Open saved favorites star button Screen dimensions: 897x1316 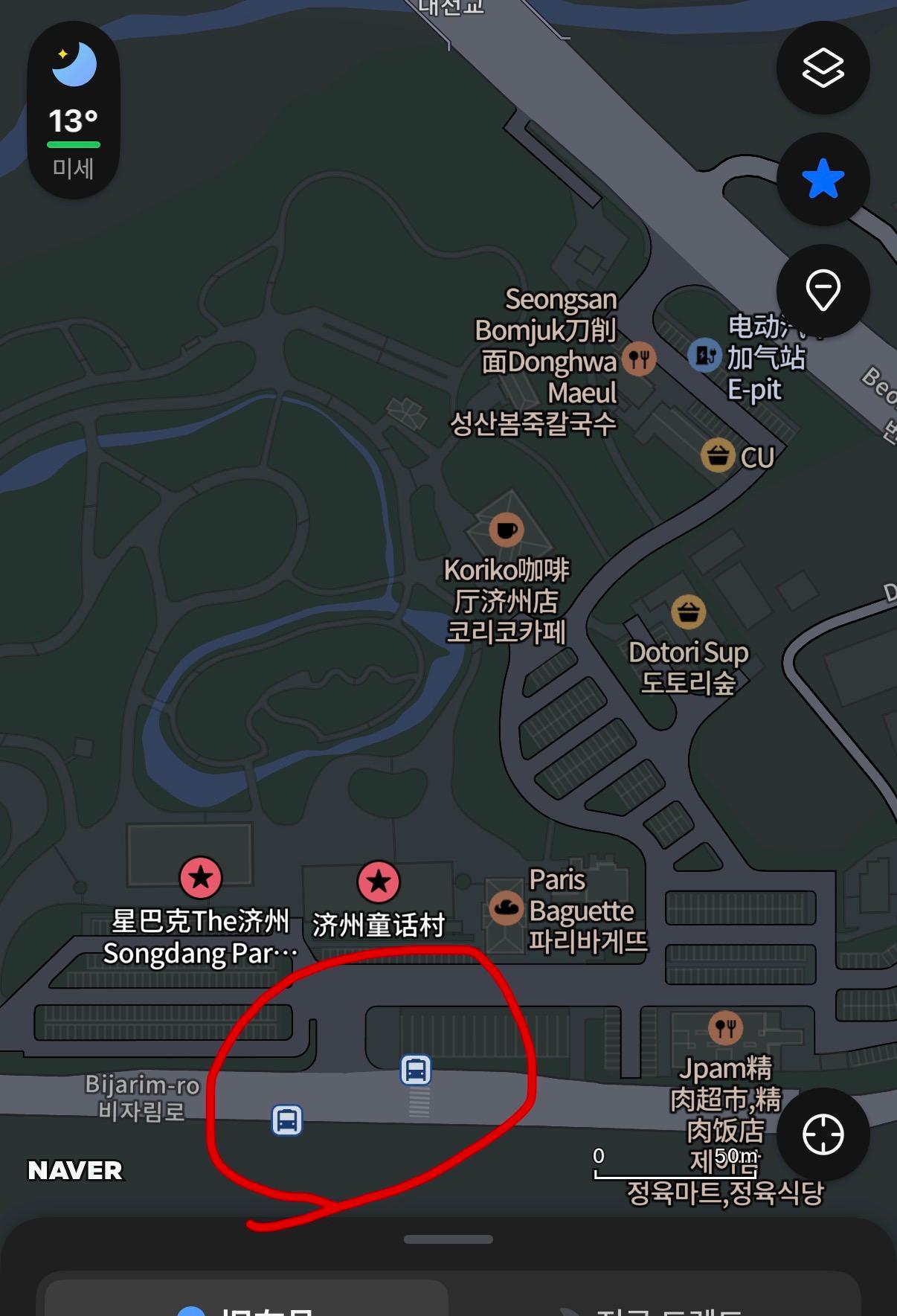coord(823,179)
